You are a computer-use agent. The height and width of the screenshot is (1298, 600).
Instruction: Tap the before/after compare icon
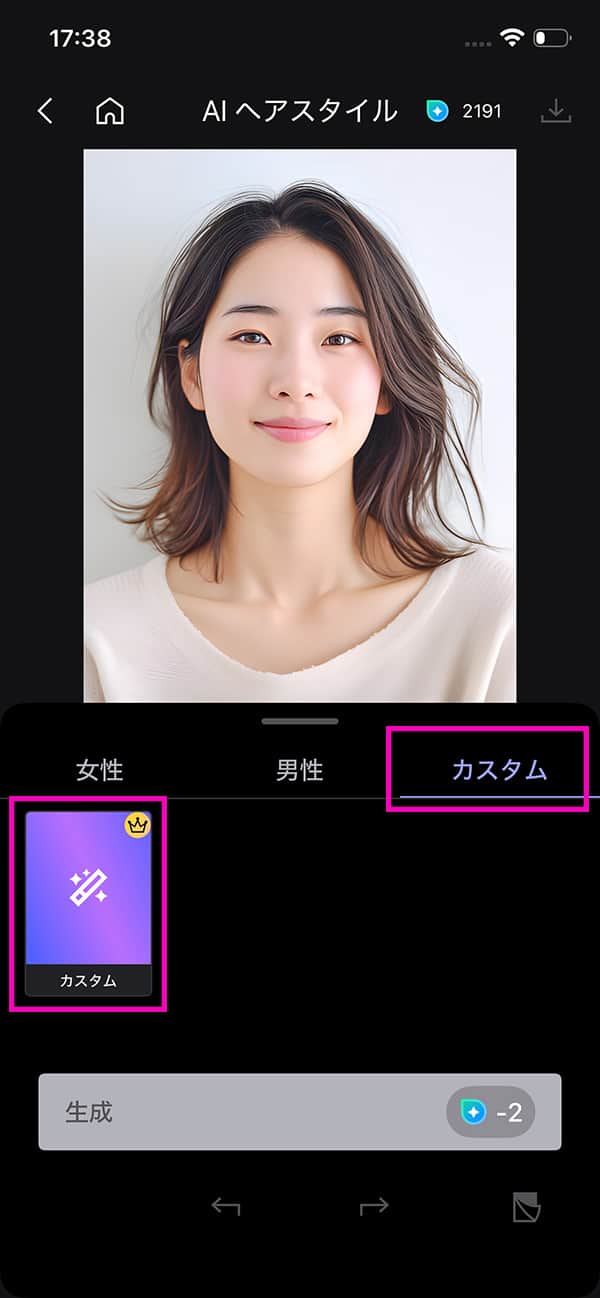525,1208
